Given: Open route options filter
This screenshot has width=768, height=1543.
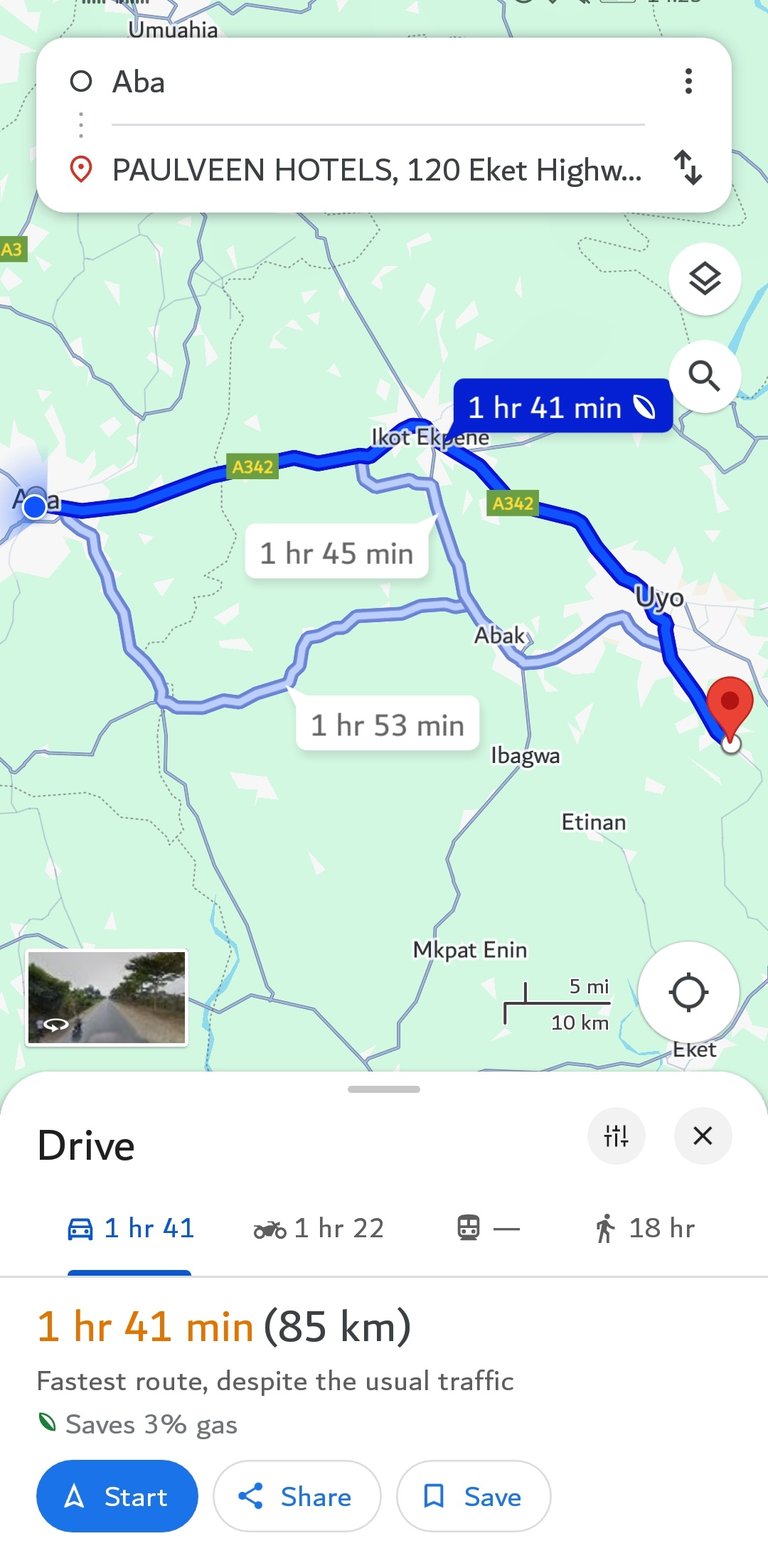Looking at the screenshot, I should pos(616,1136).
